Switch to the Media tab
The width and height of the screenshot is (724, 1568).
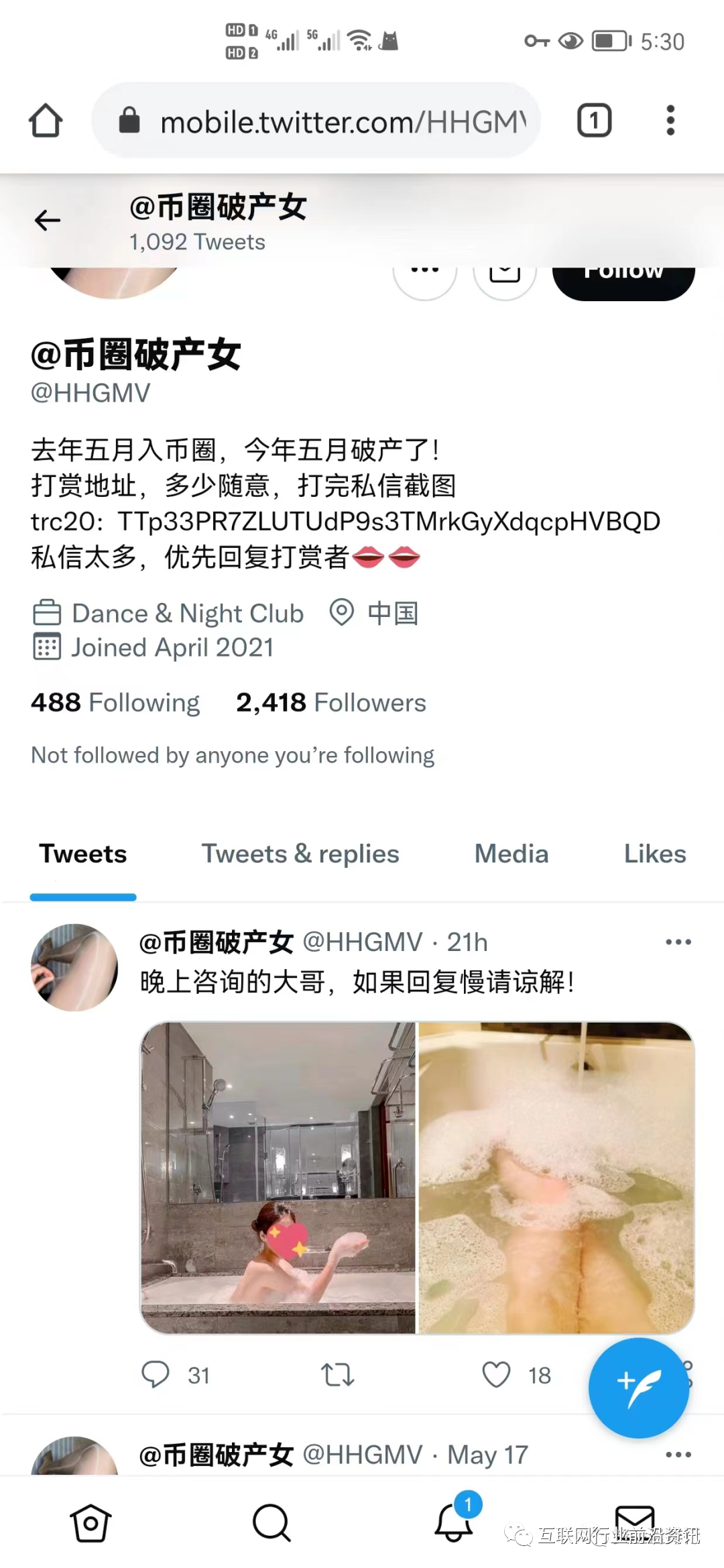tap(511, 854)
